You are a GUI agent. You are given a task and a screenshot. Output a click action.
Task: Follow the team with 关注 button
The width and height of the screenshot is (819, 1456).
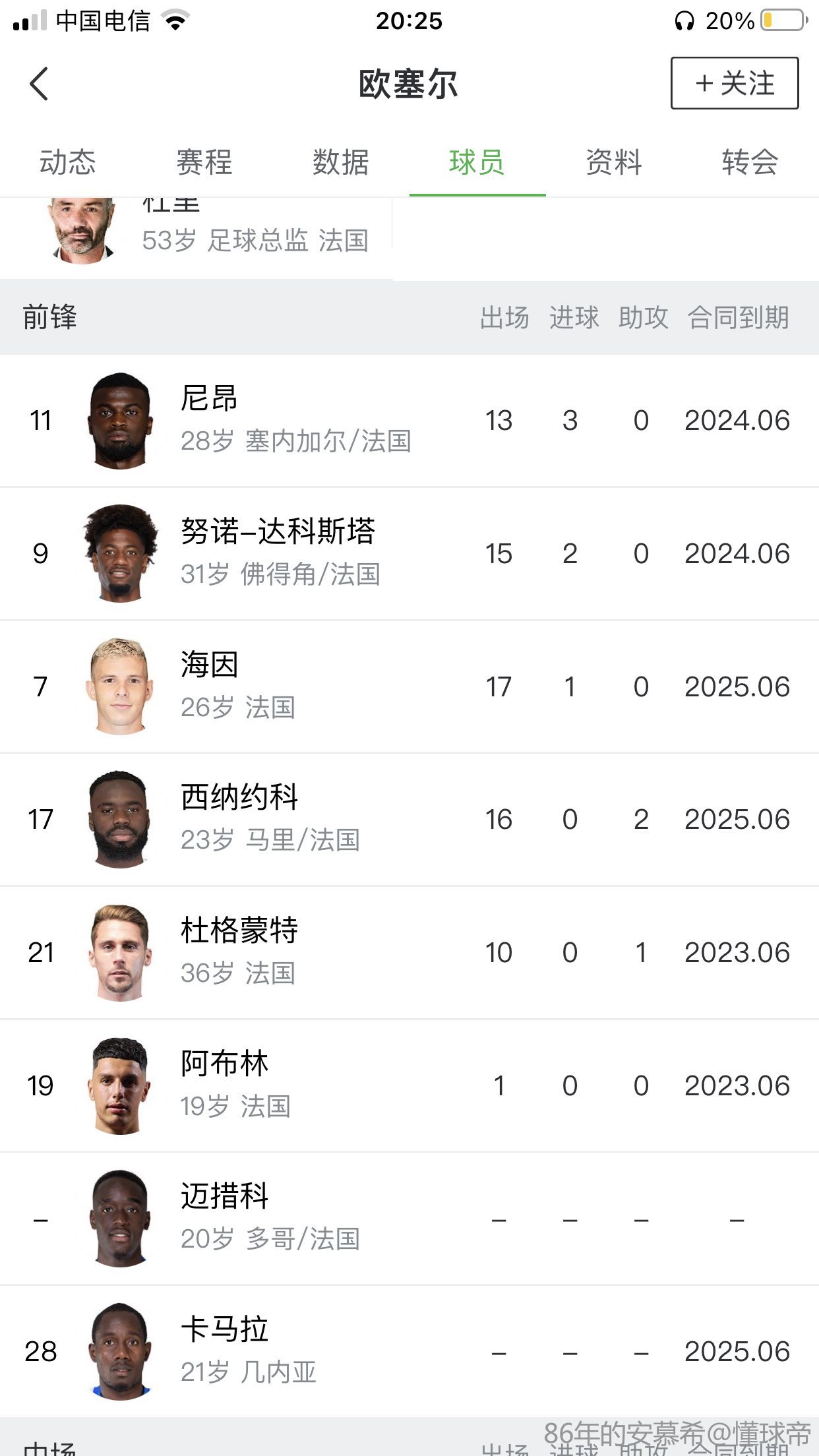tap(734, 84)
